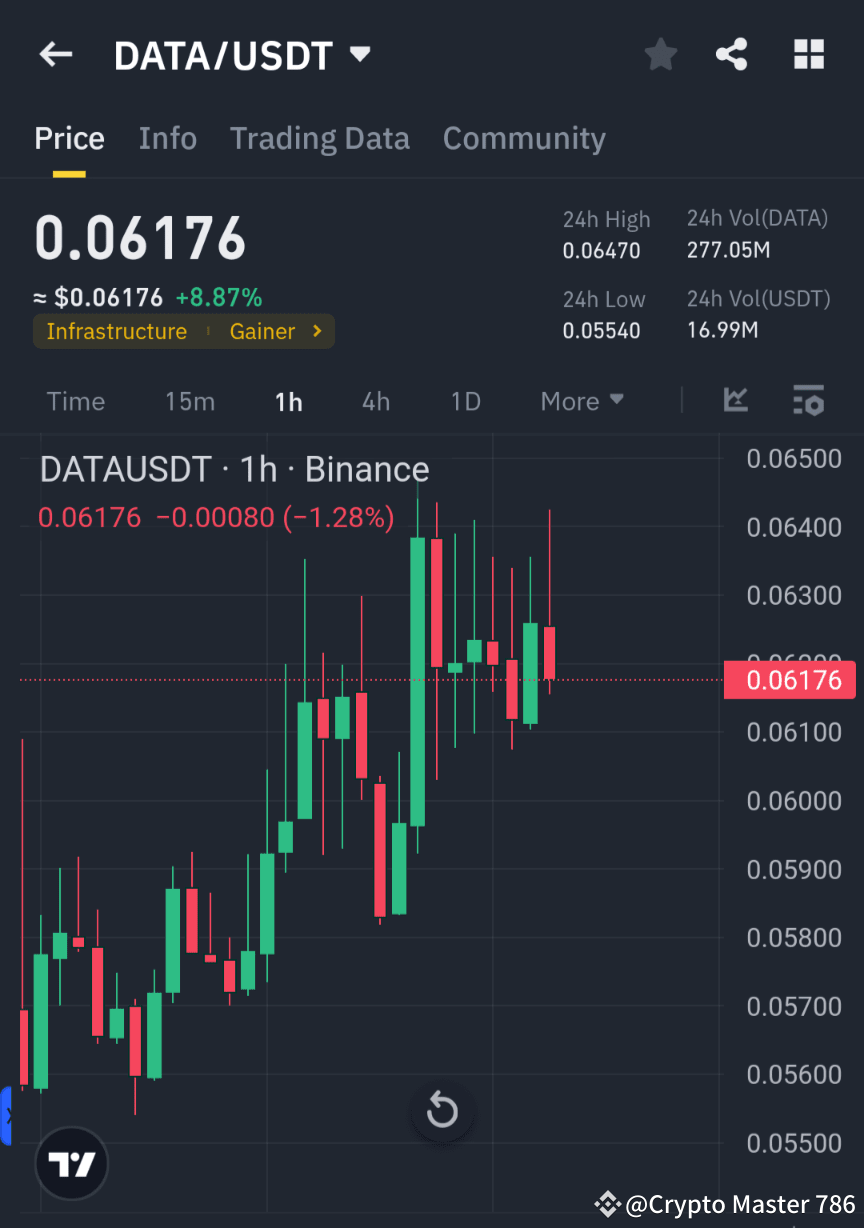The width and height of the screenshot is (864, 1228).
Task: Favorite the DATA/USDT pair with the star
Action: [660, 54]
